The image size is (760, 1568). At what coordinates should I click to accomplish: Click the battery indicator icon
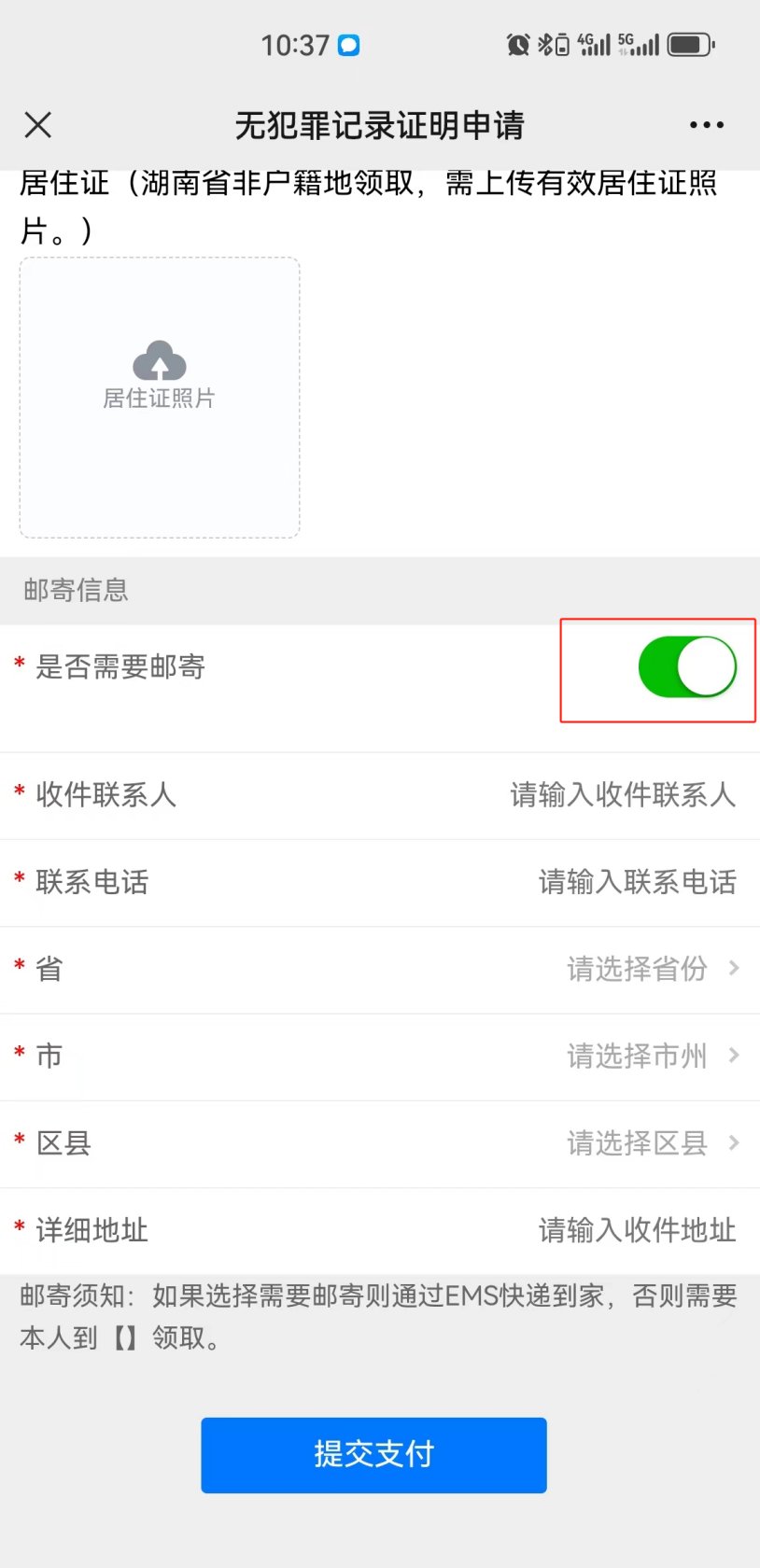689,44
